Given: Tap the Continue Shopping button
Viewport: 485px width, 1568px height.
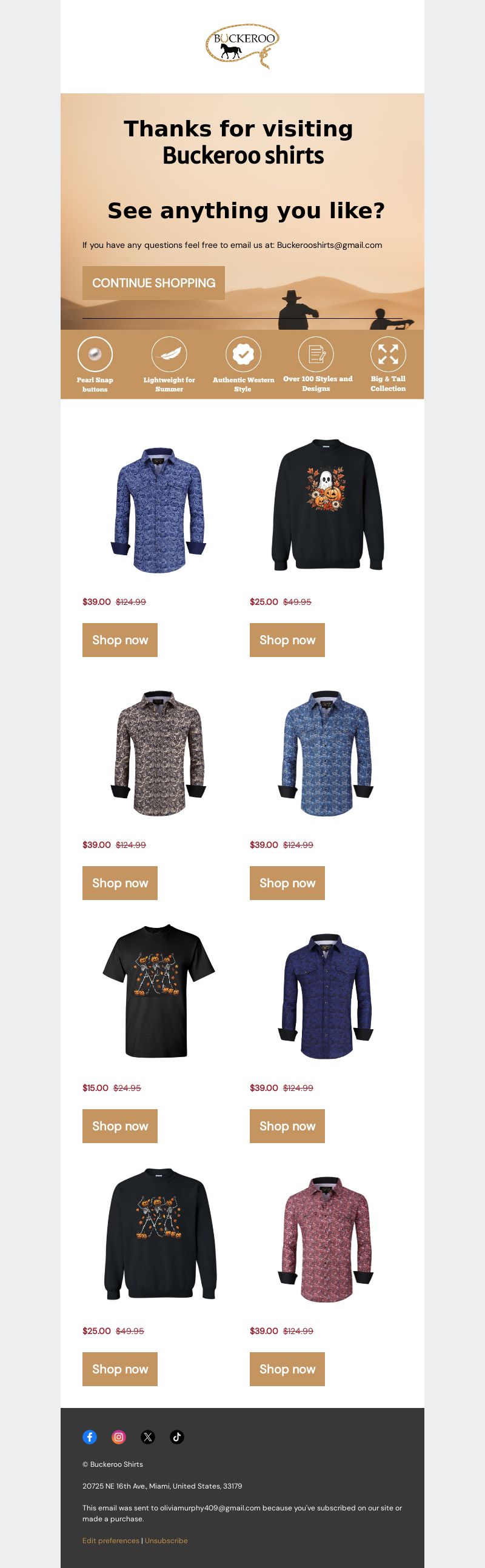Looking at the screenshot, I should [153, 282].
